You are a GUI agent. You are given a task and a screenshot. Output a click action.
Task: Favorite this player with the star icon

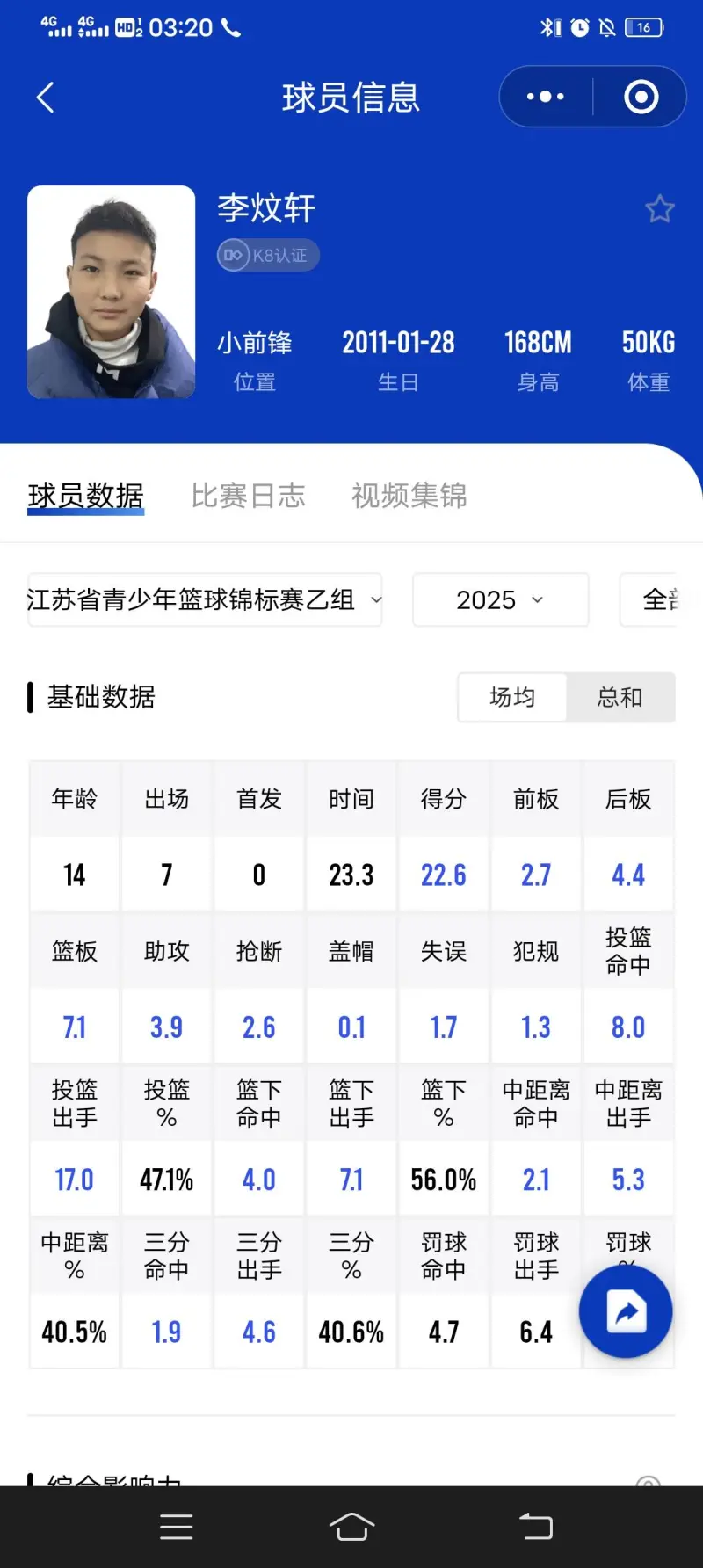point(659,209)
